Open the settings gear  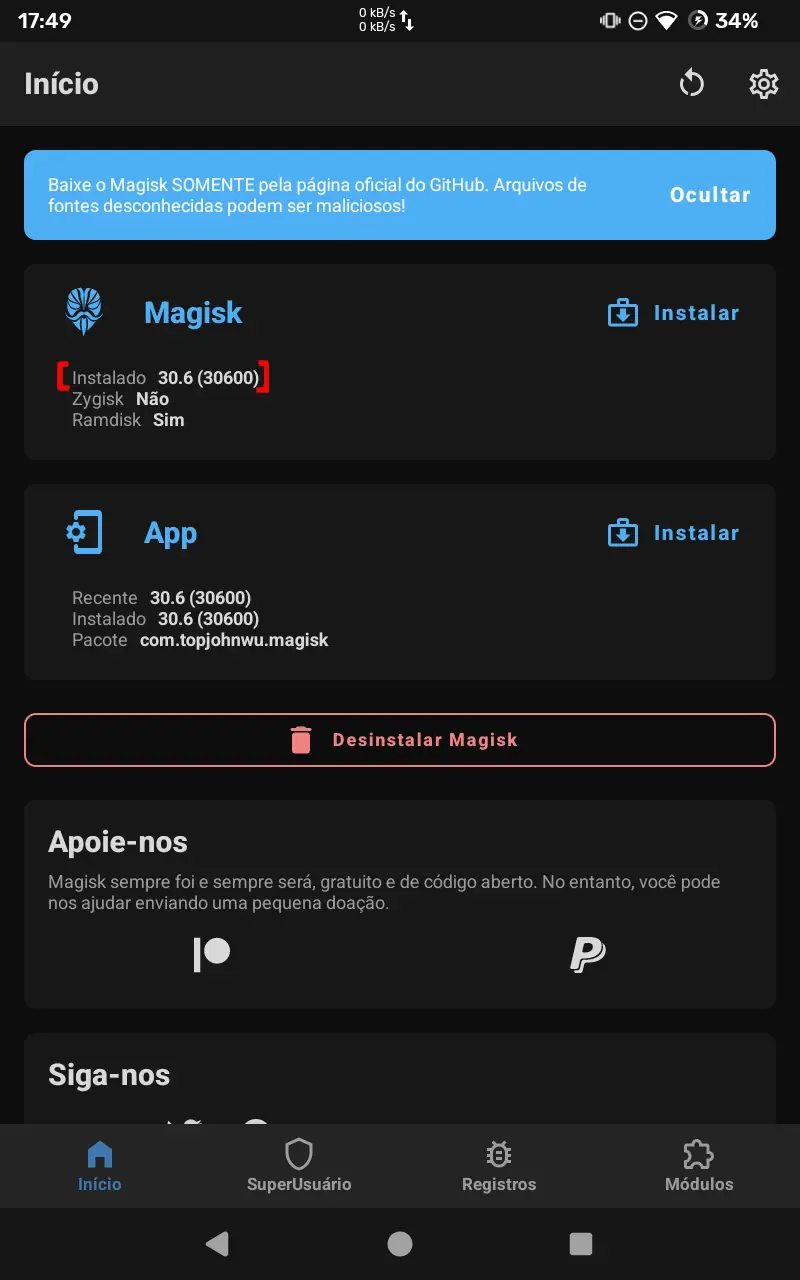click(764, 84)
